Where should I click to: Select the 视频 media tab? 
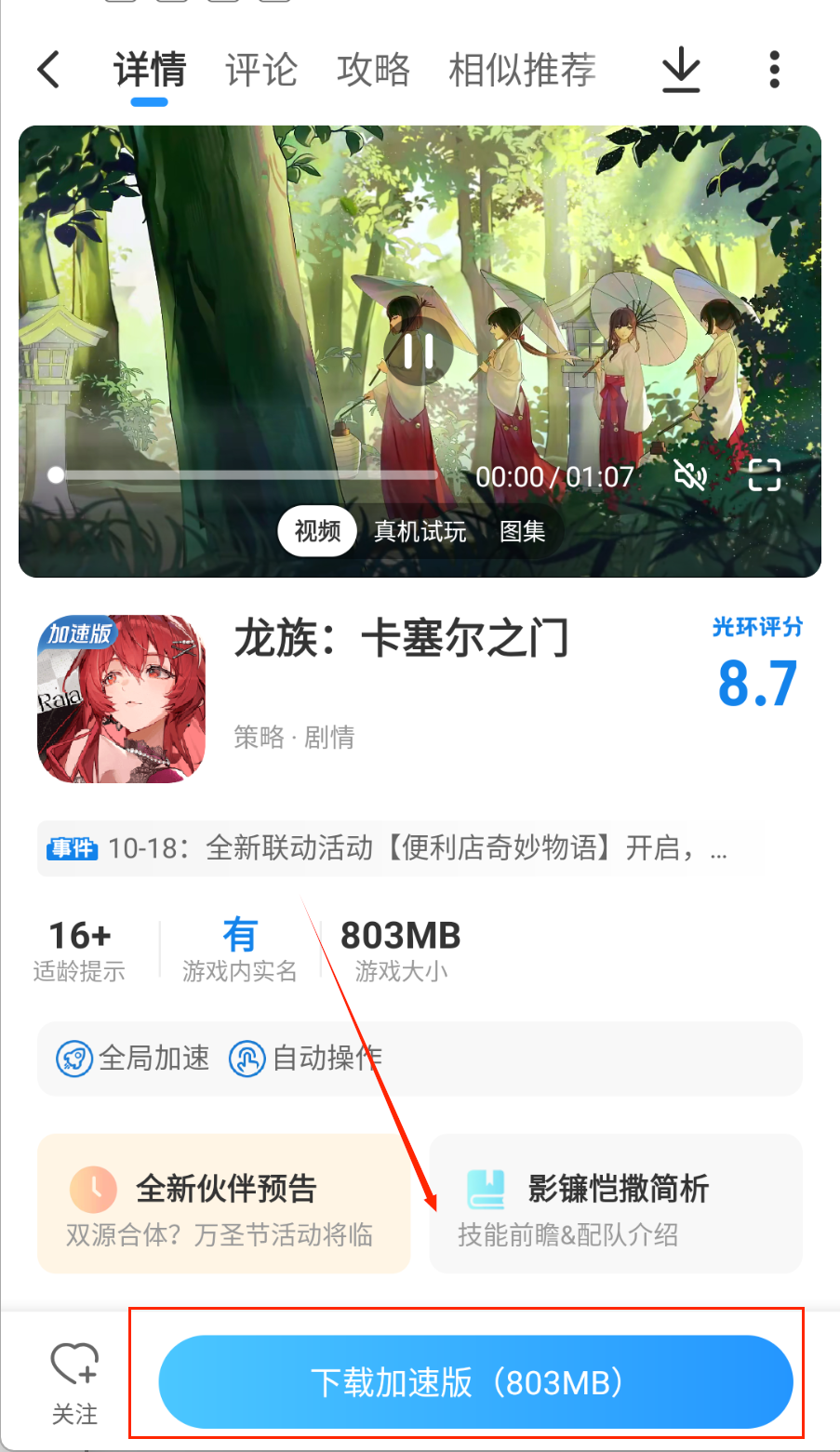click(x=317, y=531)
